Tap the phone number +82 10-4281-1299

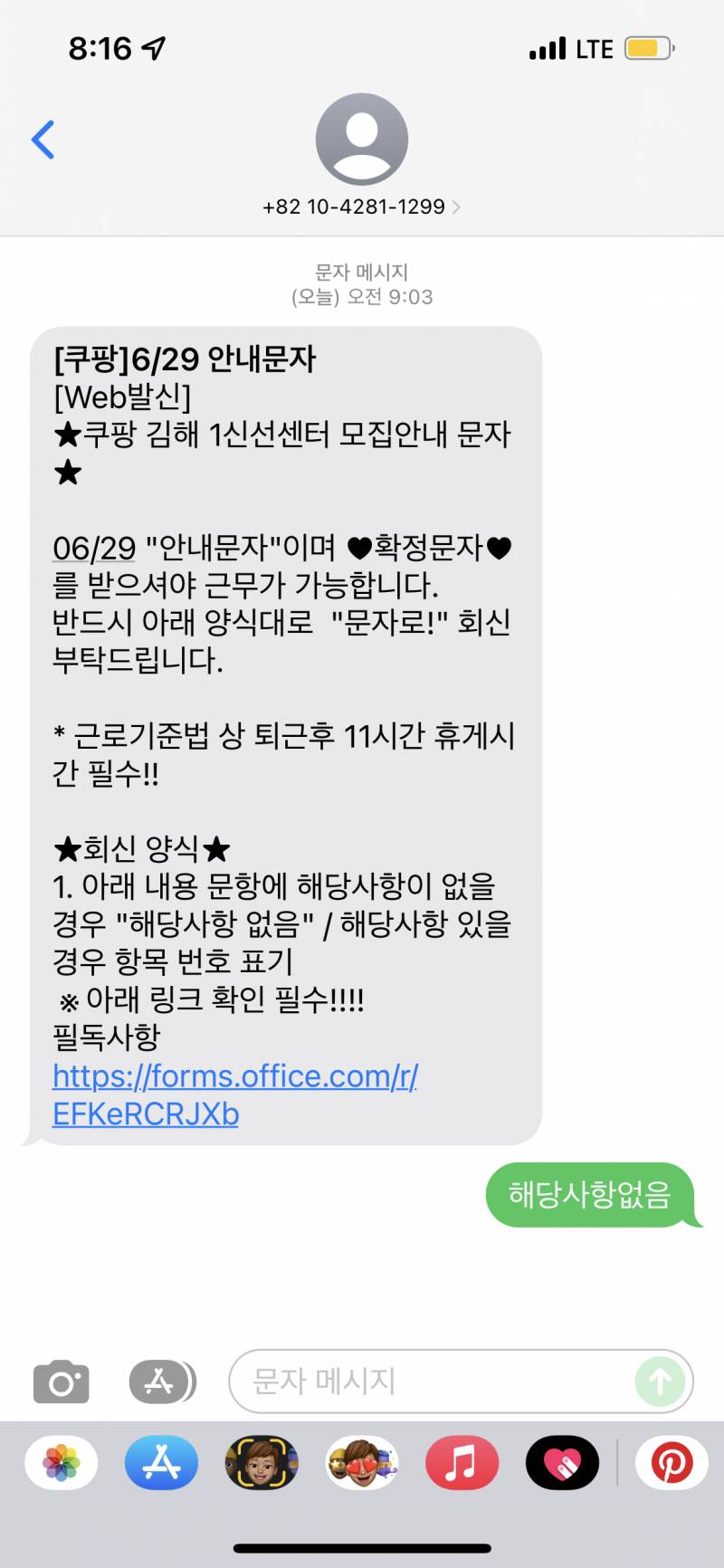click(353, 206)
